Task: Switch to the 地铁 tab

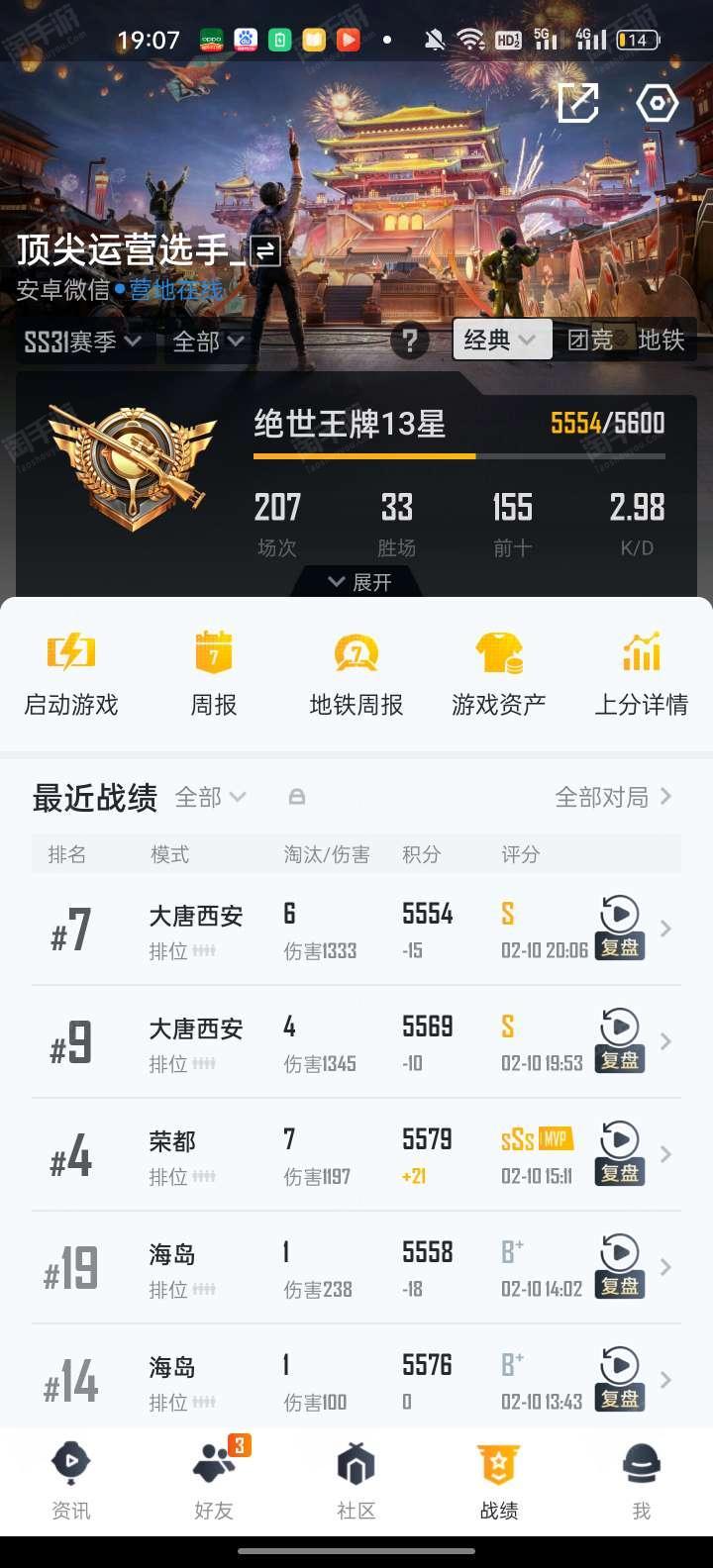Action: pyautogui.click(x=661, y=340)
